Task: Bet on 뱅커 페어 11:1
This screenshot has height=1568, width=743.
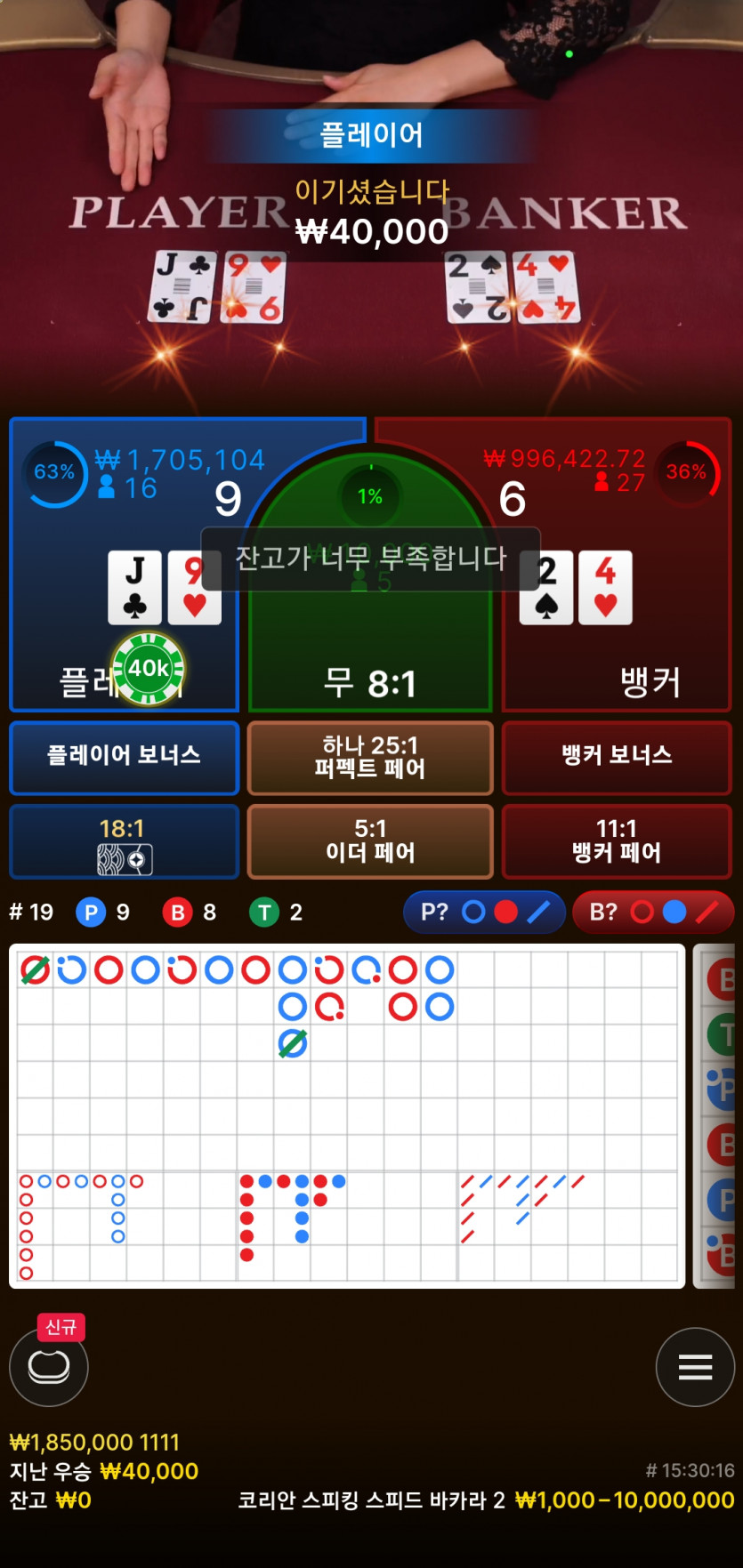Action: point(616,841)
